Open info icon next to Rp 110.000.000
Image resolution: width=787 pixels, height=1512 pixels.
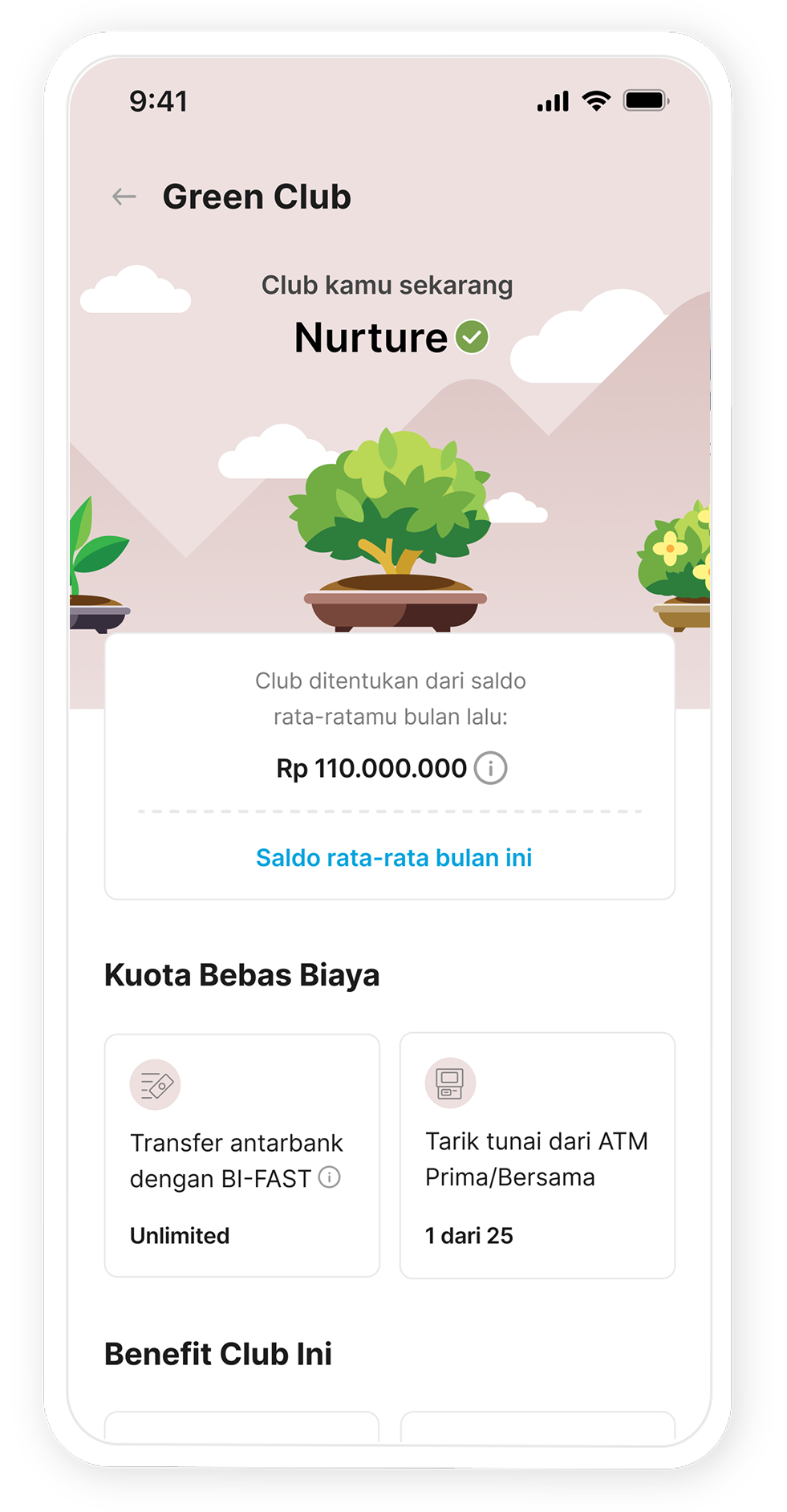click(490, 768)
